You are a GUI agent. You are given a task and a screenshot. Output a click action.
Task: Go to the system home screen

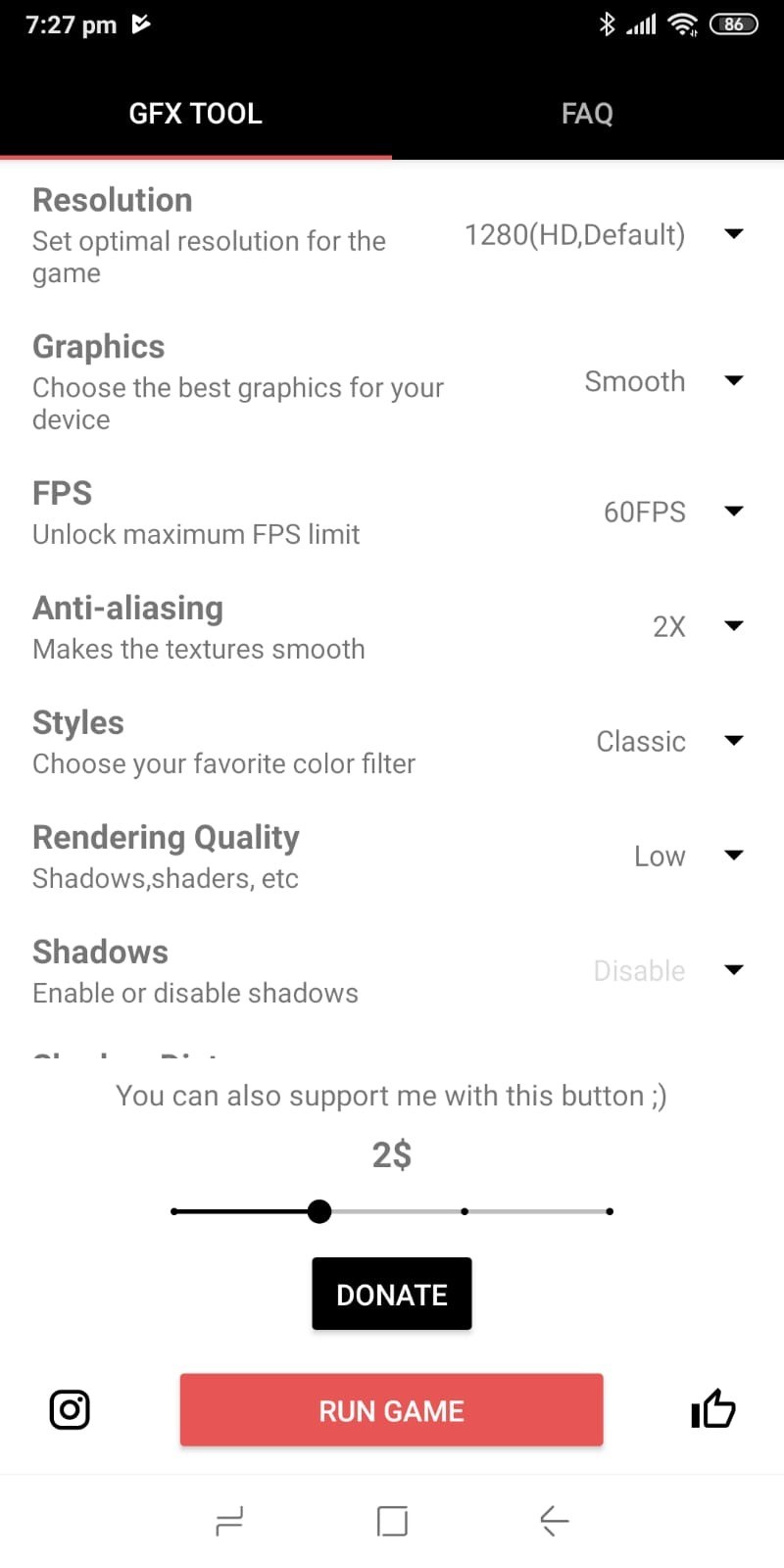(x=392, y=1520)
